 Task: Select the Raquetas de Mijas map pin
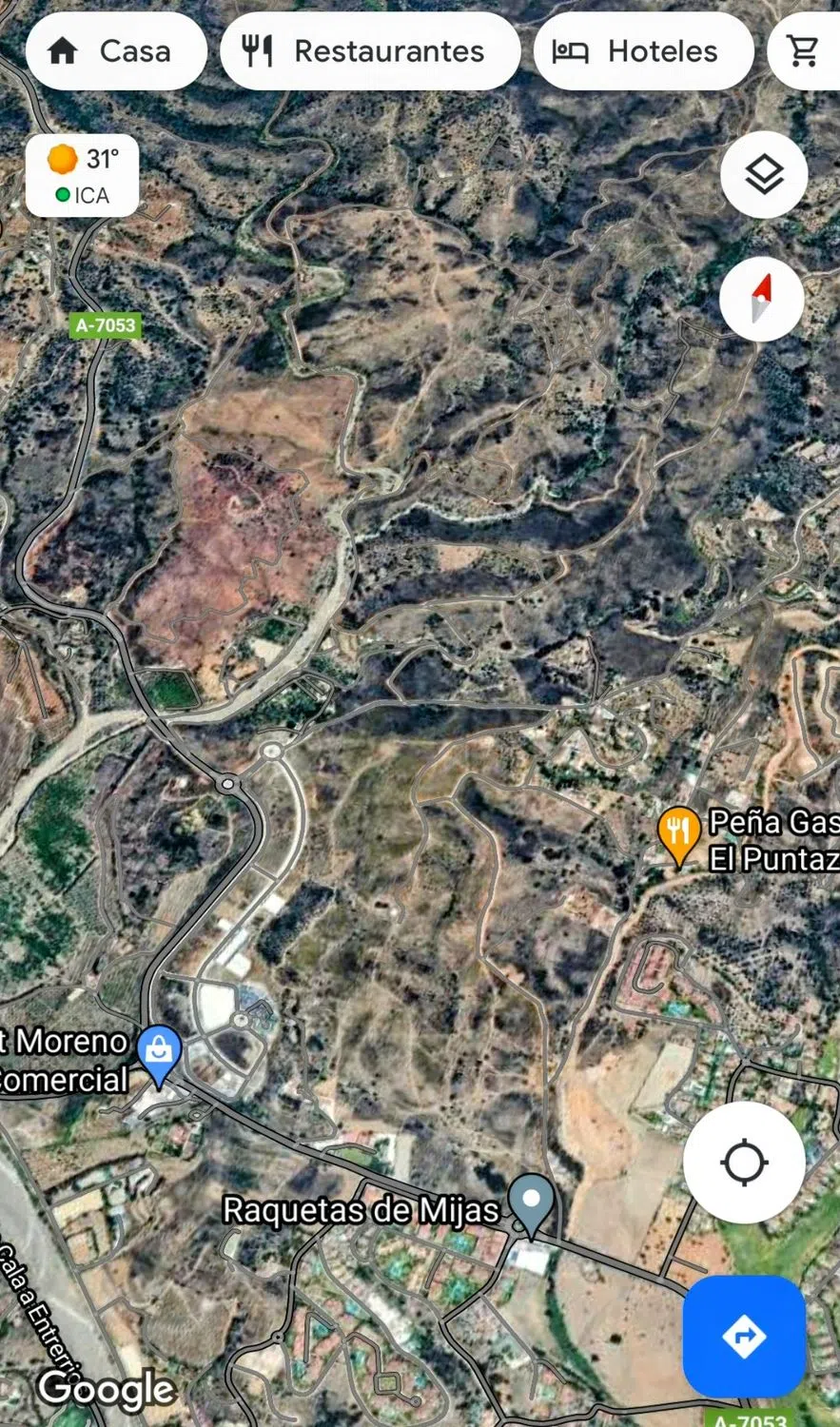coord(531,1202)
